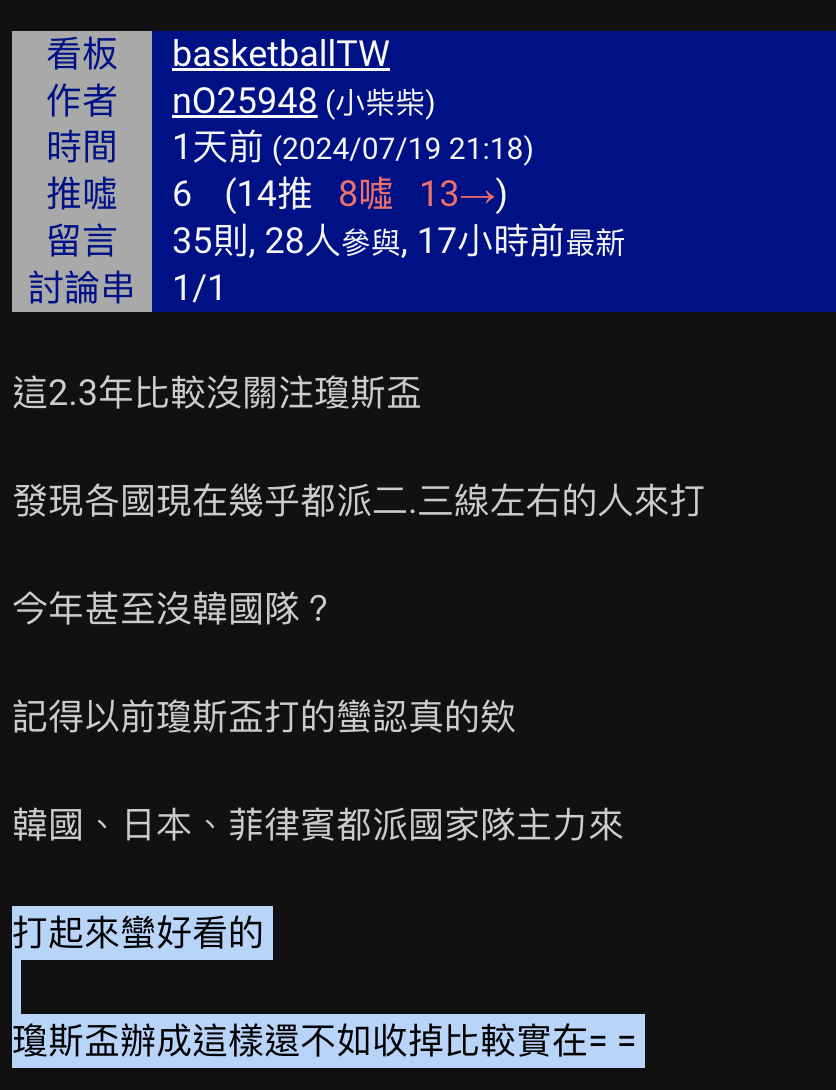Open the basketballTW board link
This screenshot has height=1090, width=836.
tap(280, 54)
